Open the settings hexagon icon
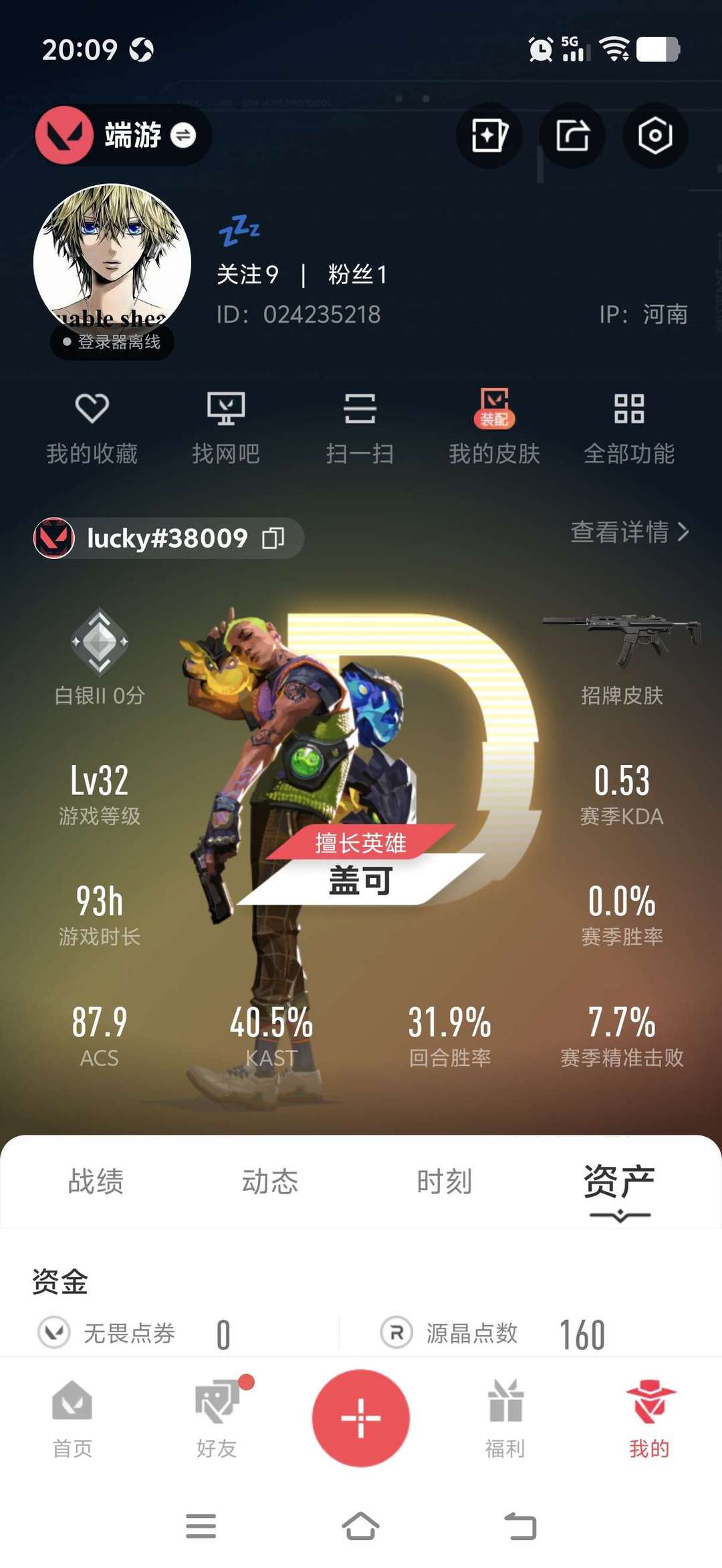This screenshot has height=1568, width=722. click(654, 136)
